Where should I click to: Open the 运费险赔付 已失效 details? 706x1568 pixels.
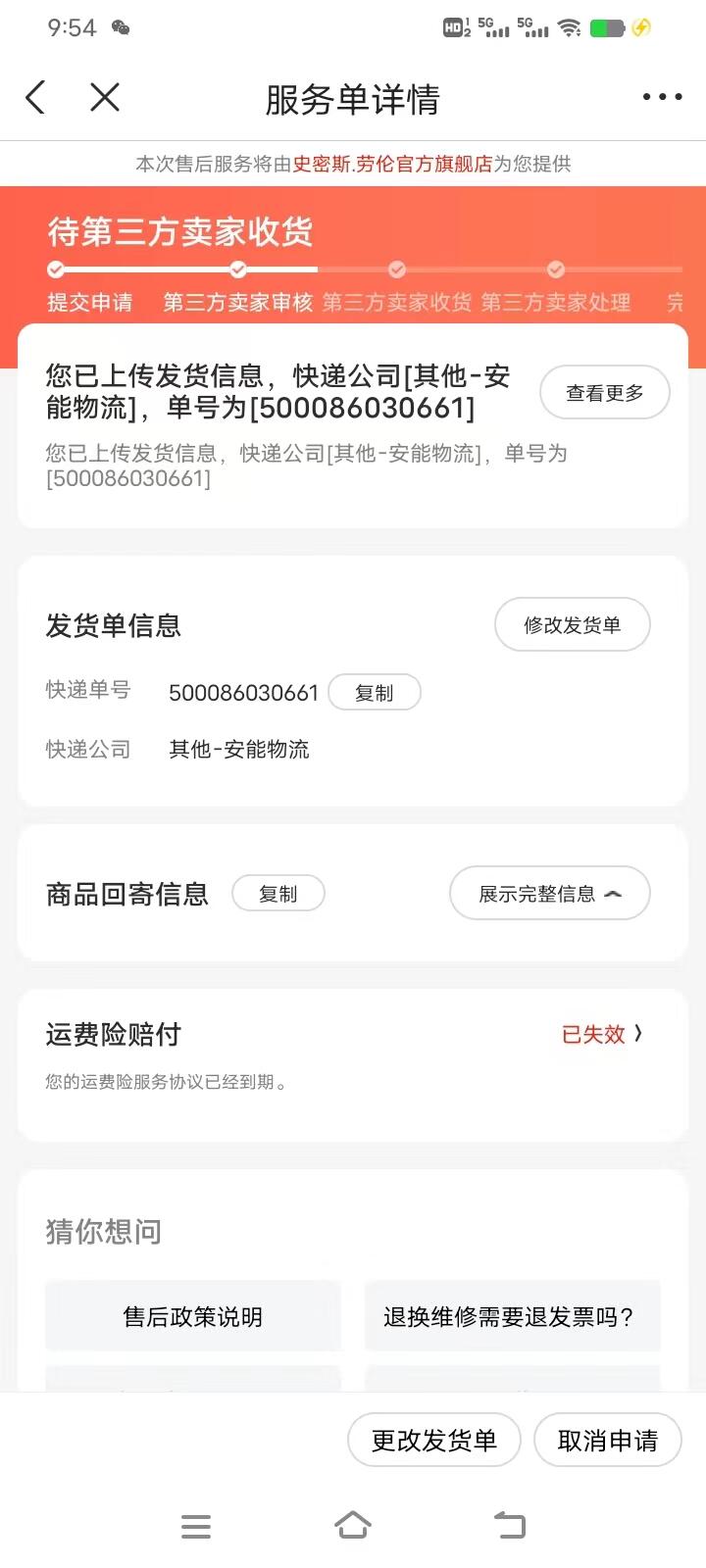click(602, 1034)
